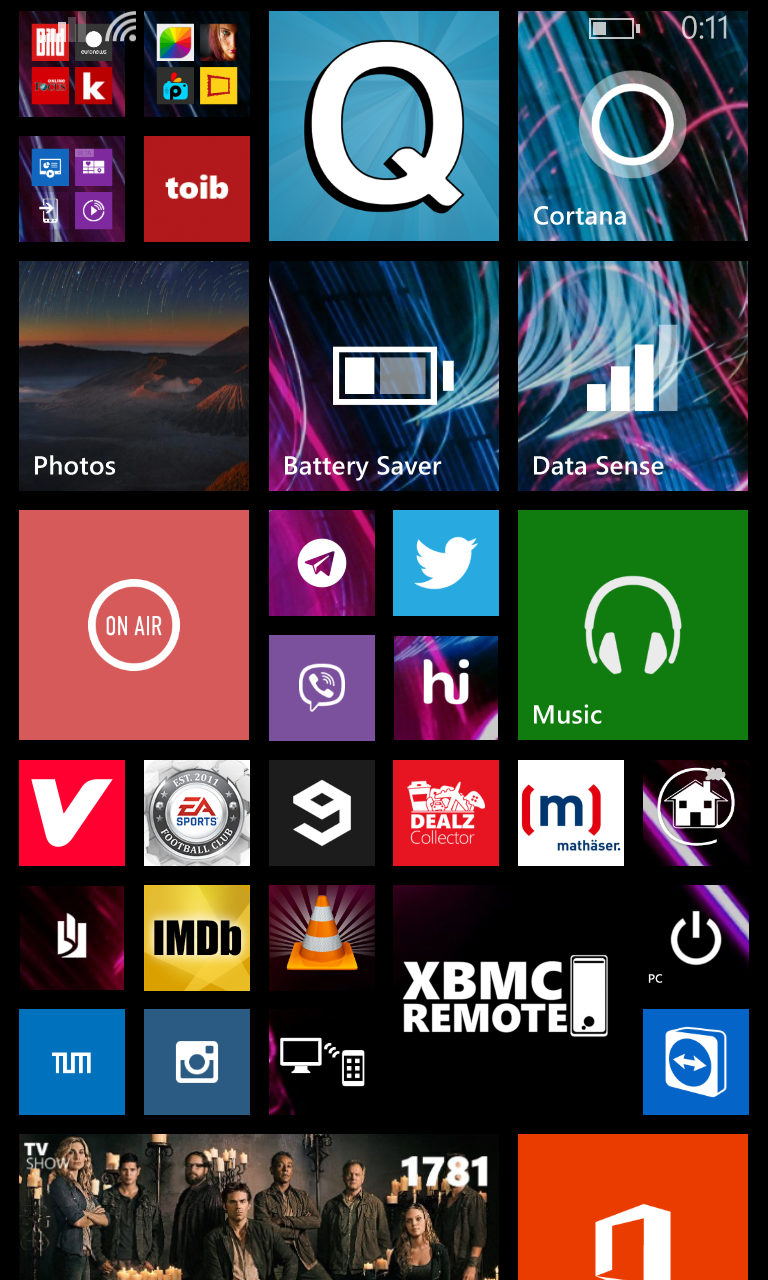This screenshot has height=1280, width=768.
Task: Launch the Photos tile
Action: pos(134,376)
